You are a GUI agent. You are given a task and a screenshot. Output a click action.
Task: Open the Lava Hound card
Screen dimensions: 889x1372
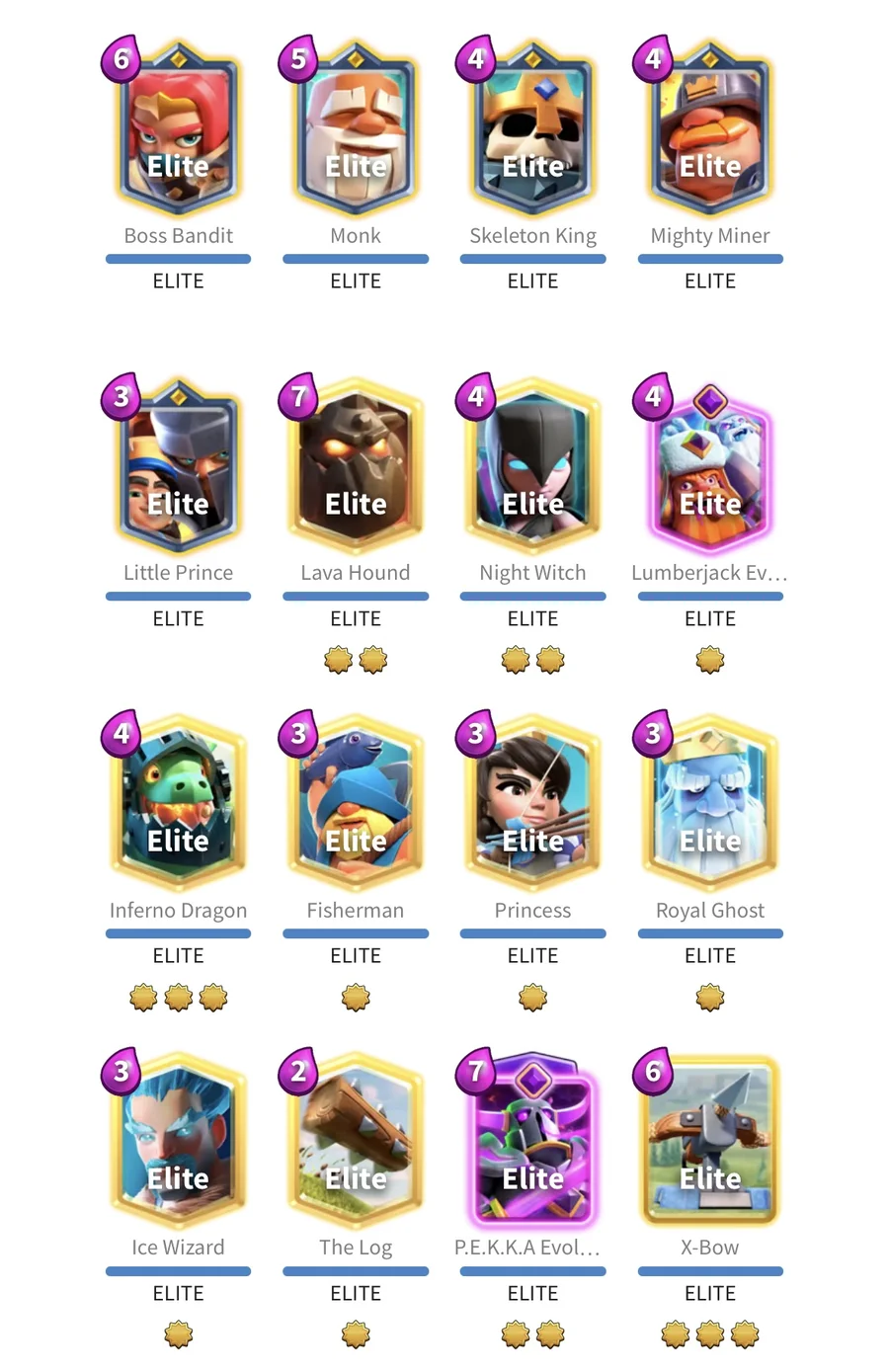[356, 468]
